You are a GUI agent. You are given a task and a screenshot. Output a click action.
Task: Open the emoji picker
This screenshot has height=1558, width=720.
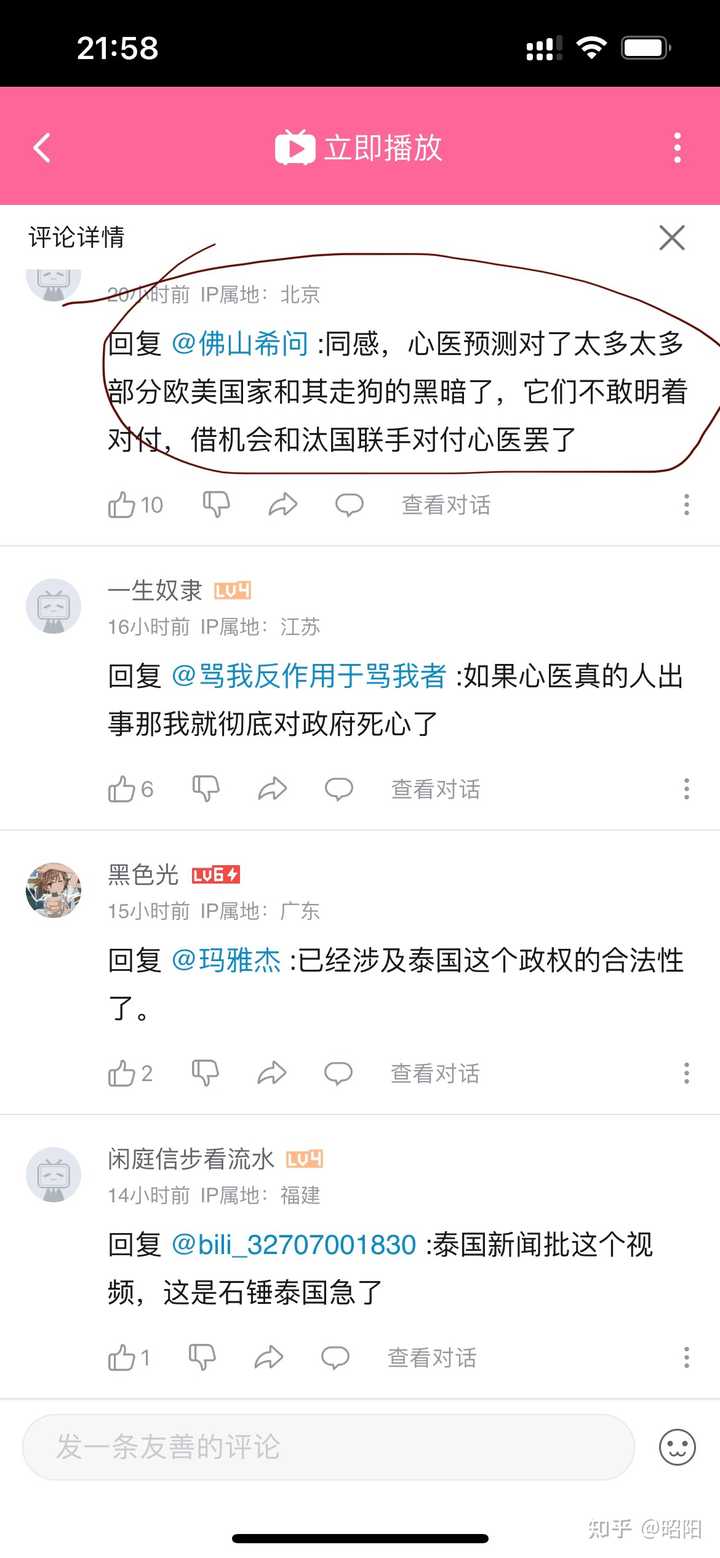click(x=677, y=1447)
